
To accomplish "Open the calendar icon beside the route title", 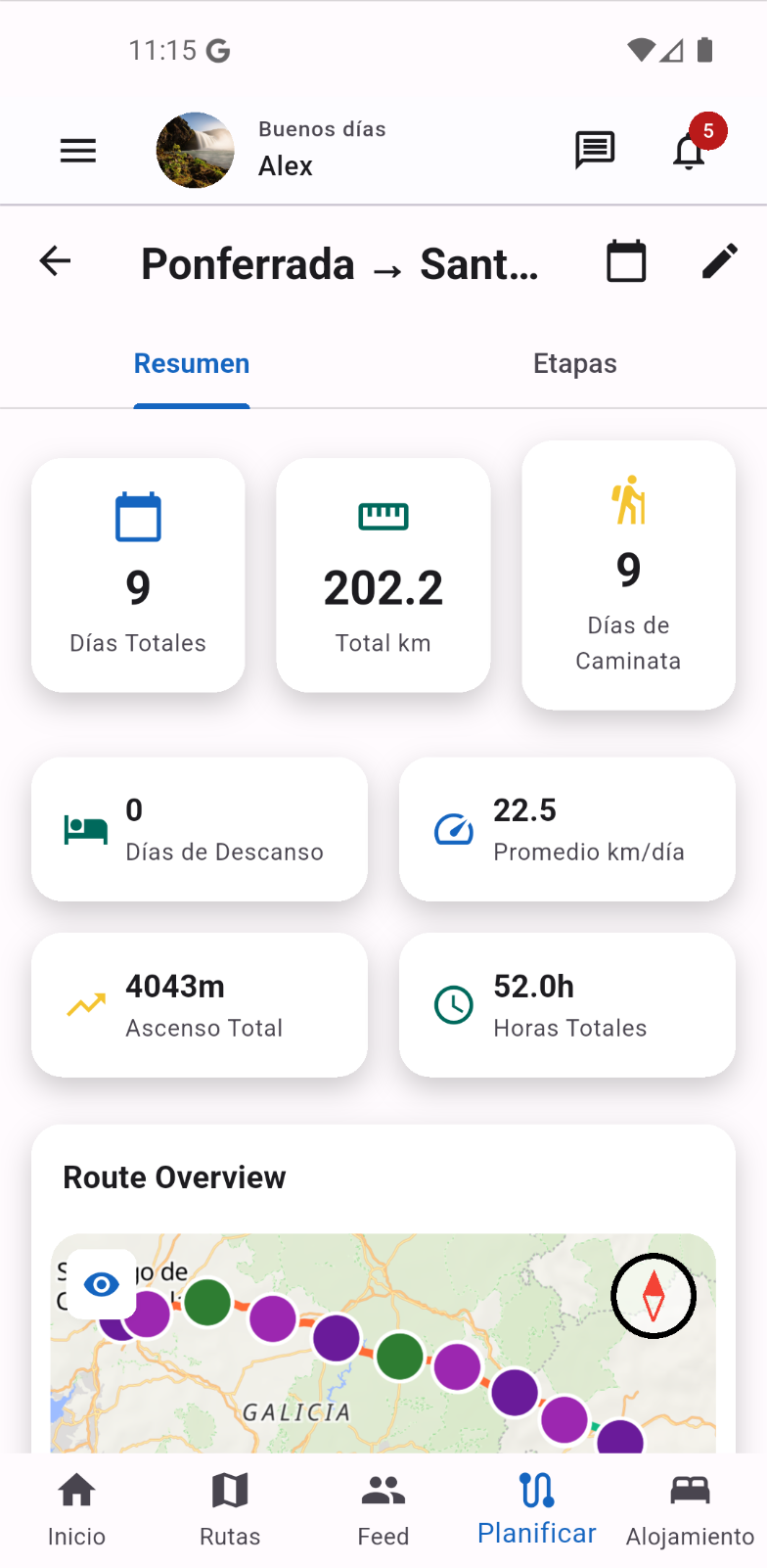I will pos(626,261).
